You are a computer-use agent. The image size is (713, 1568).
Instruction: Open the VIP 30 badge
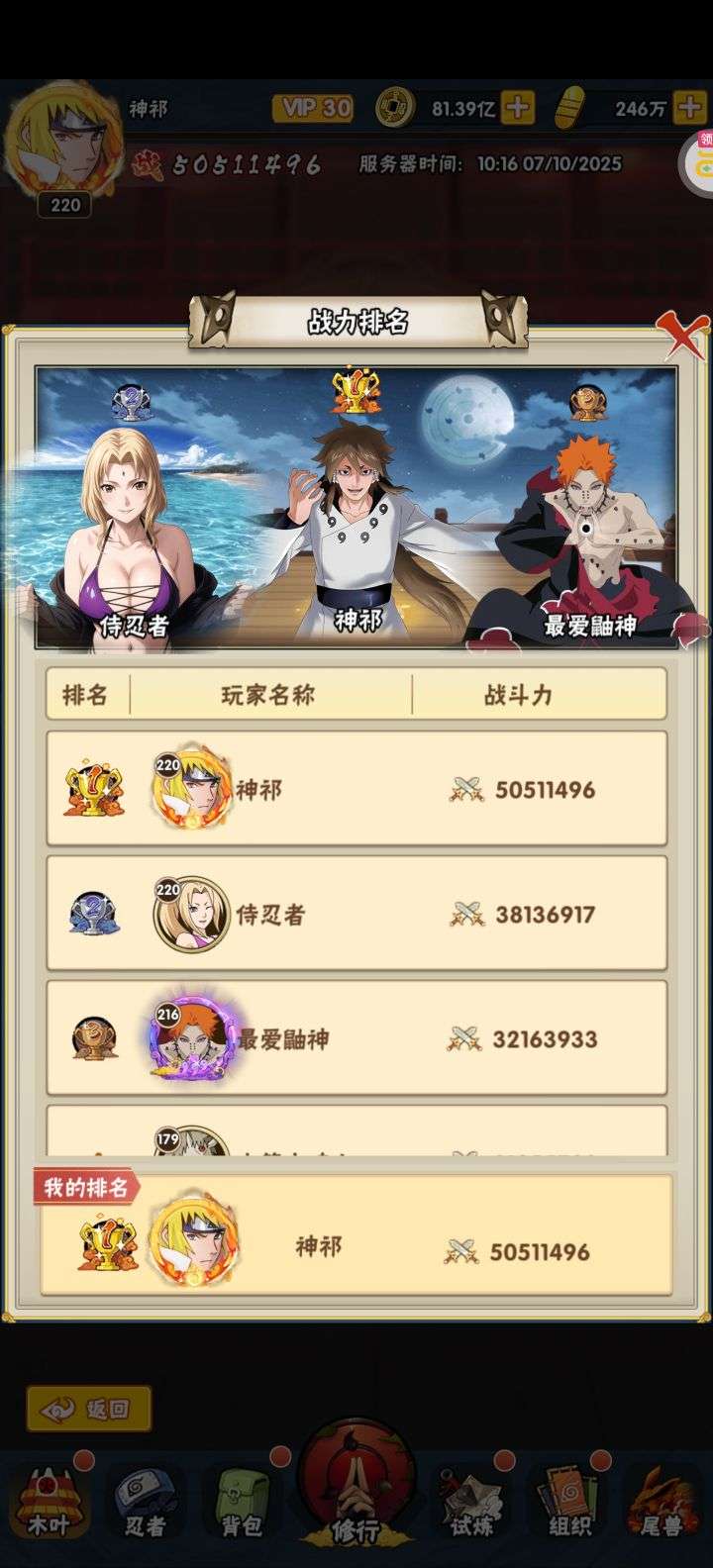[313, 108]
